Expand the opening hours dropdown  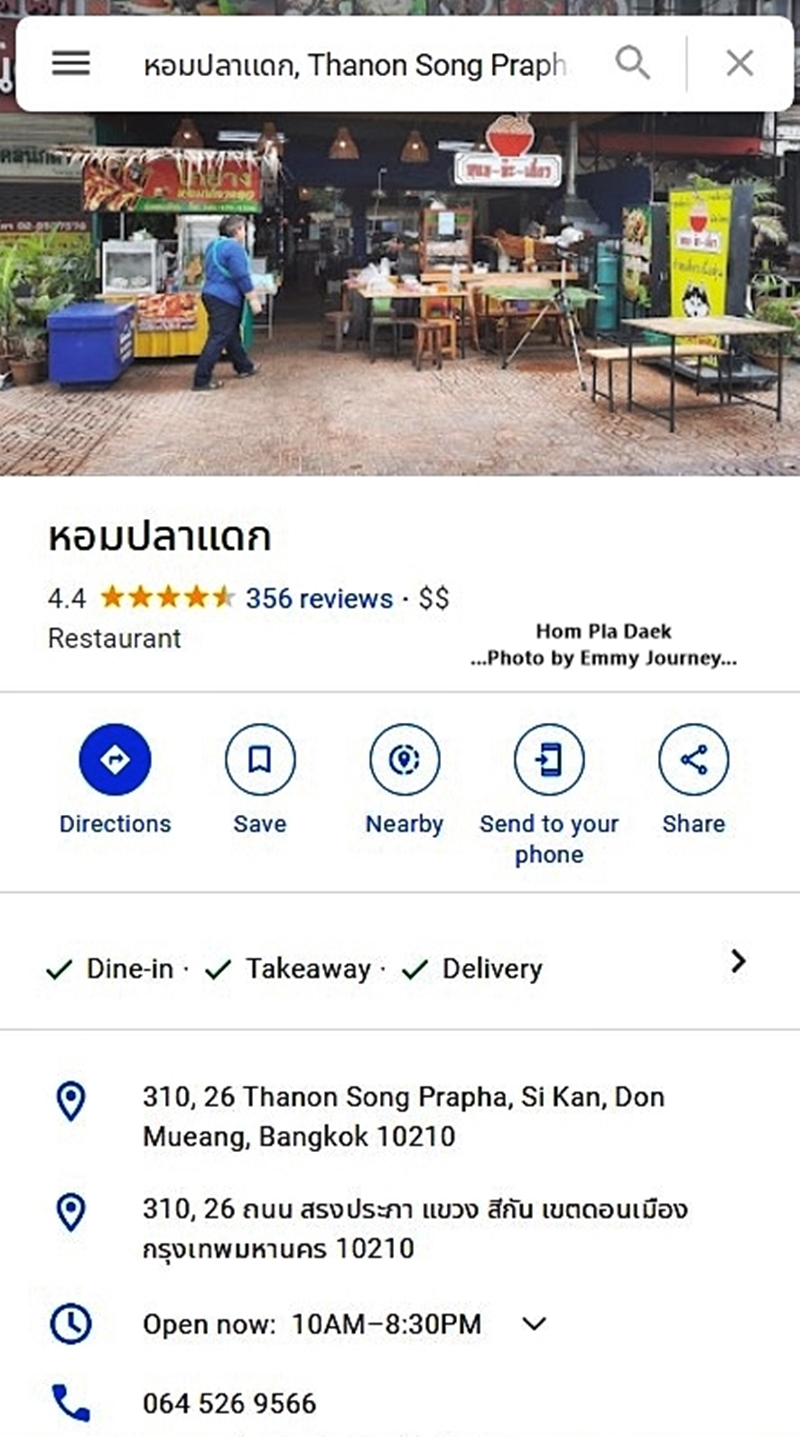[535, 1324]
